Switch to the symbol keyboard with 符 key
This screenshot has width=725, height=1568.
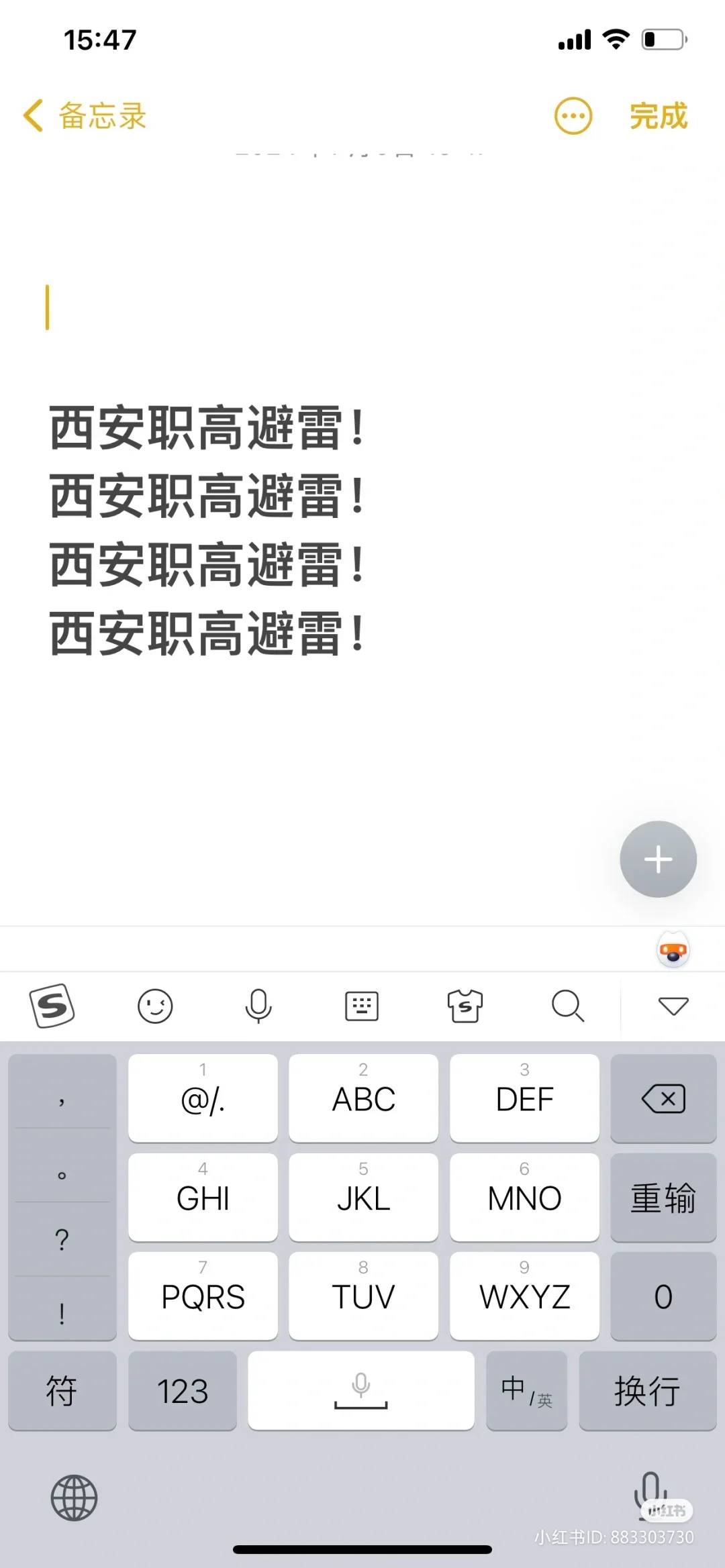(62, 1392)
